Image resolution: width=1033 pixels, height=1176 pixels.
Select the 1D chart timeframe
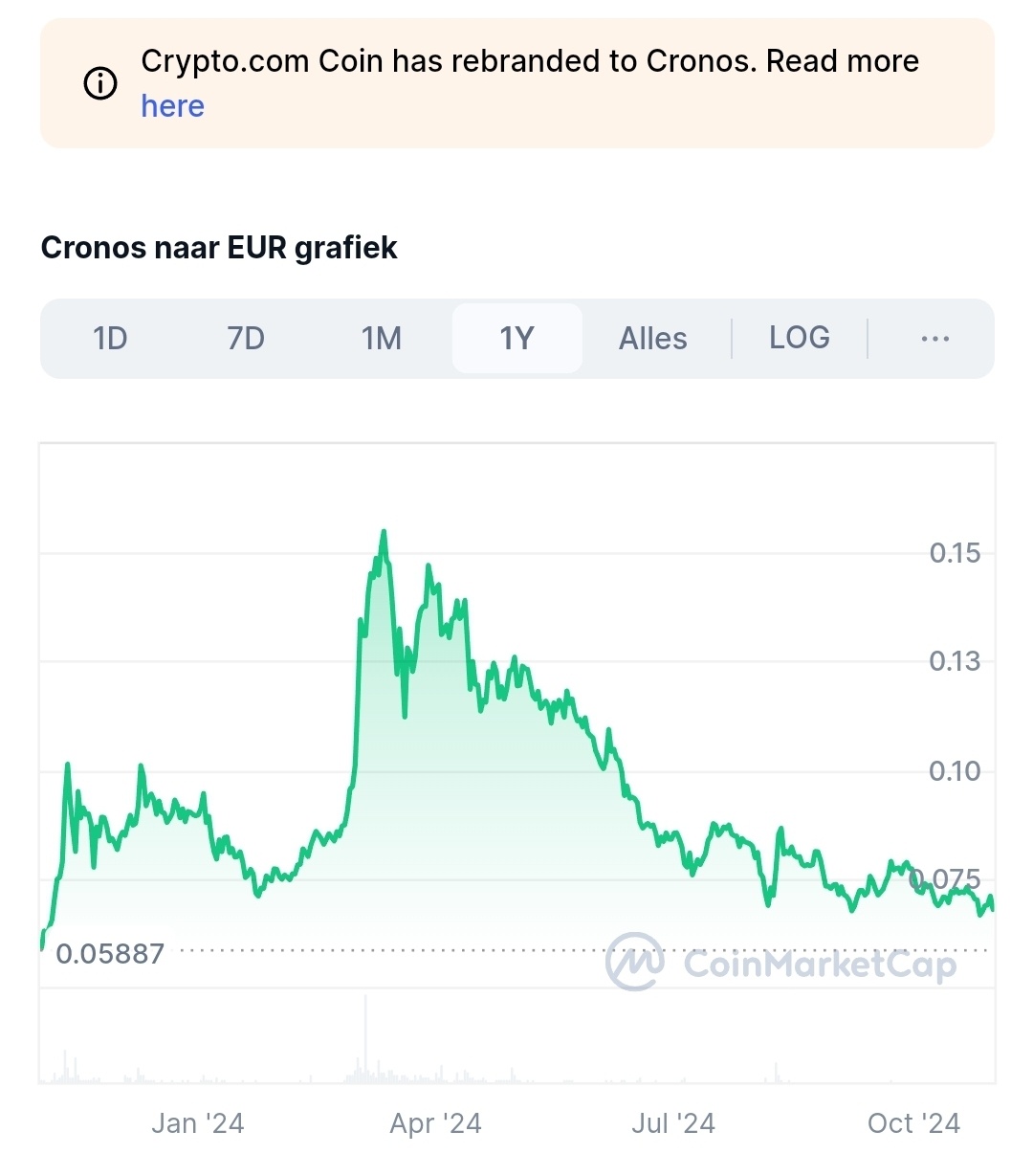(x=110, y=339)
